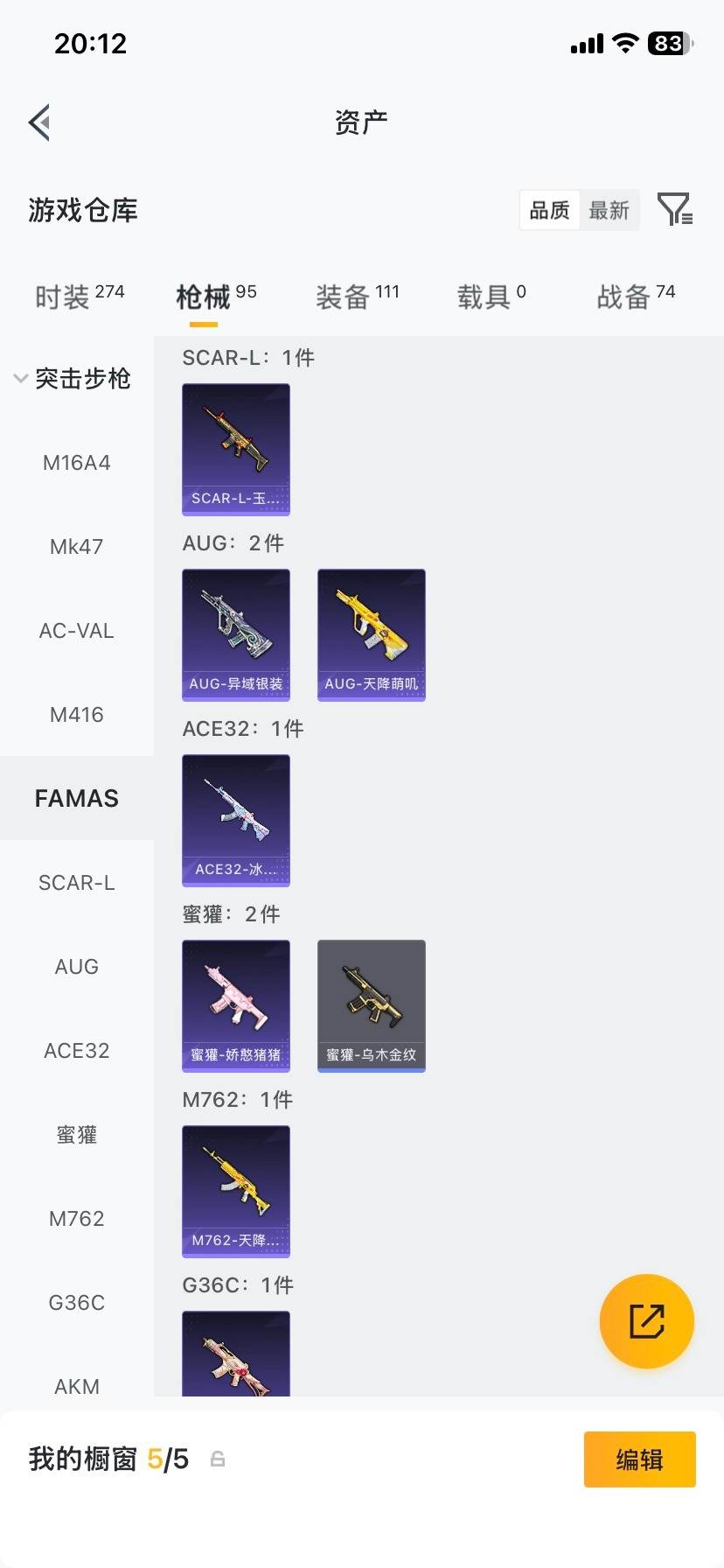Jump to the M416 section
The height and width of the screenshot is (1568, 724).
[77, 715]
